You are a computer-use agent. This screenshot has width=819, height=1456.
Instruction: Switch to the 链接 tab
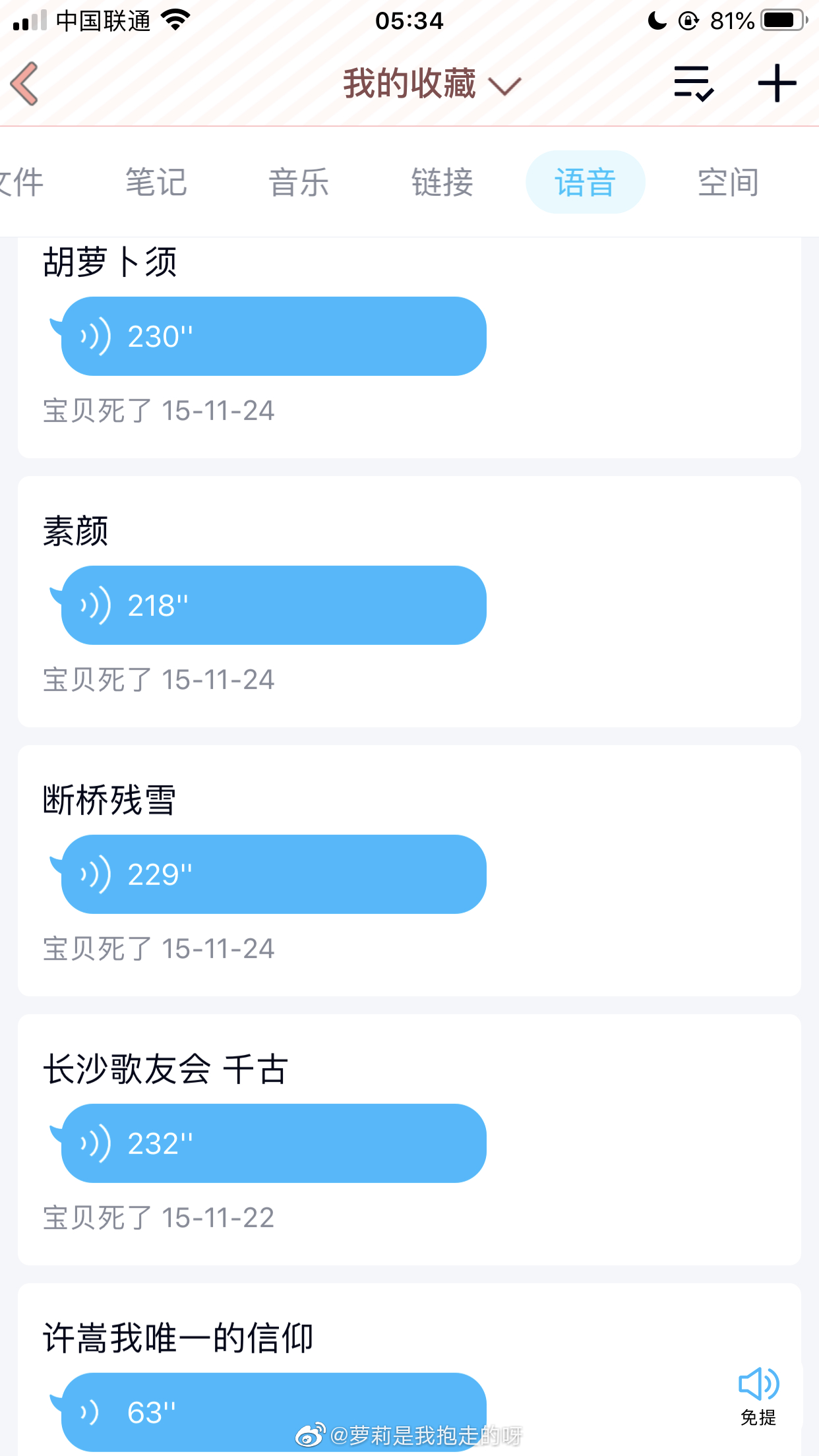tap(442, 182)
